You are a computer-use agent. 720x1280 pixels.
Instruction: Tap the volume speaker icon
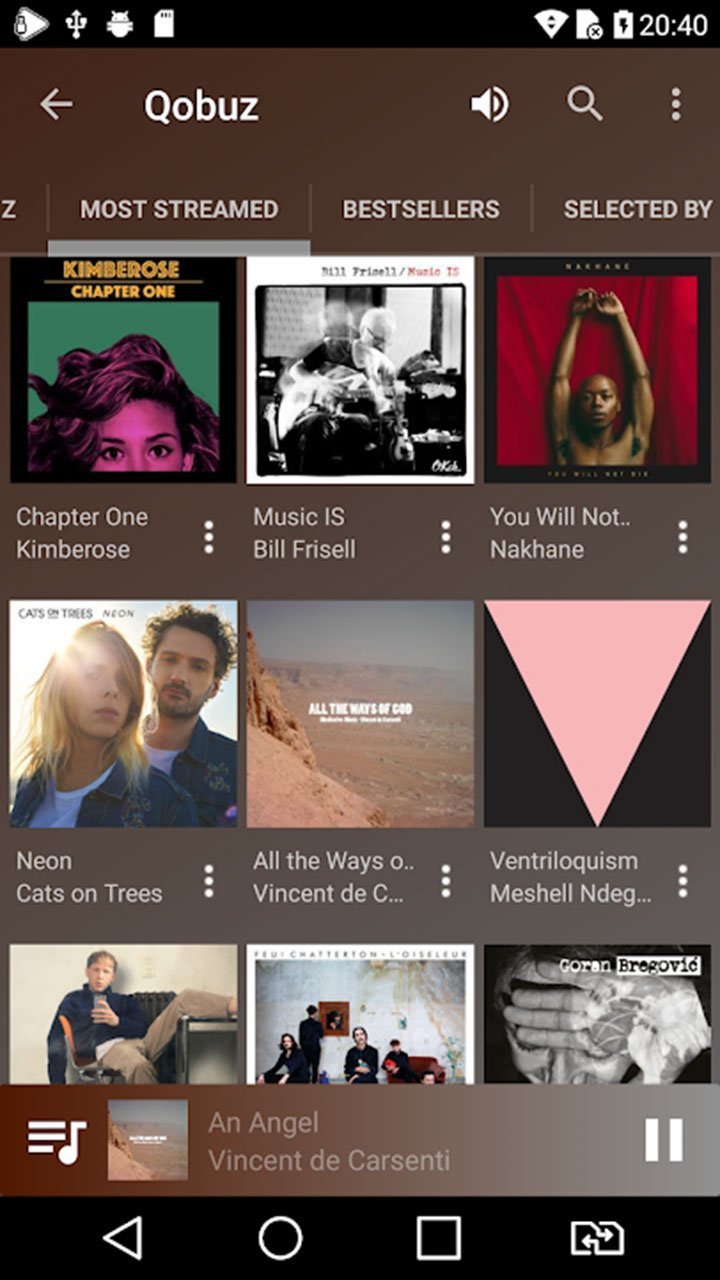tap(489, 103)
